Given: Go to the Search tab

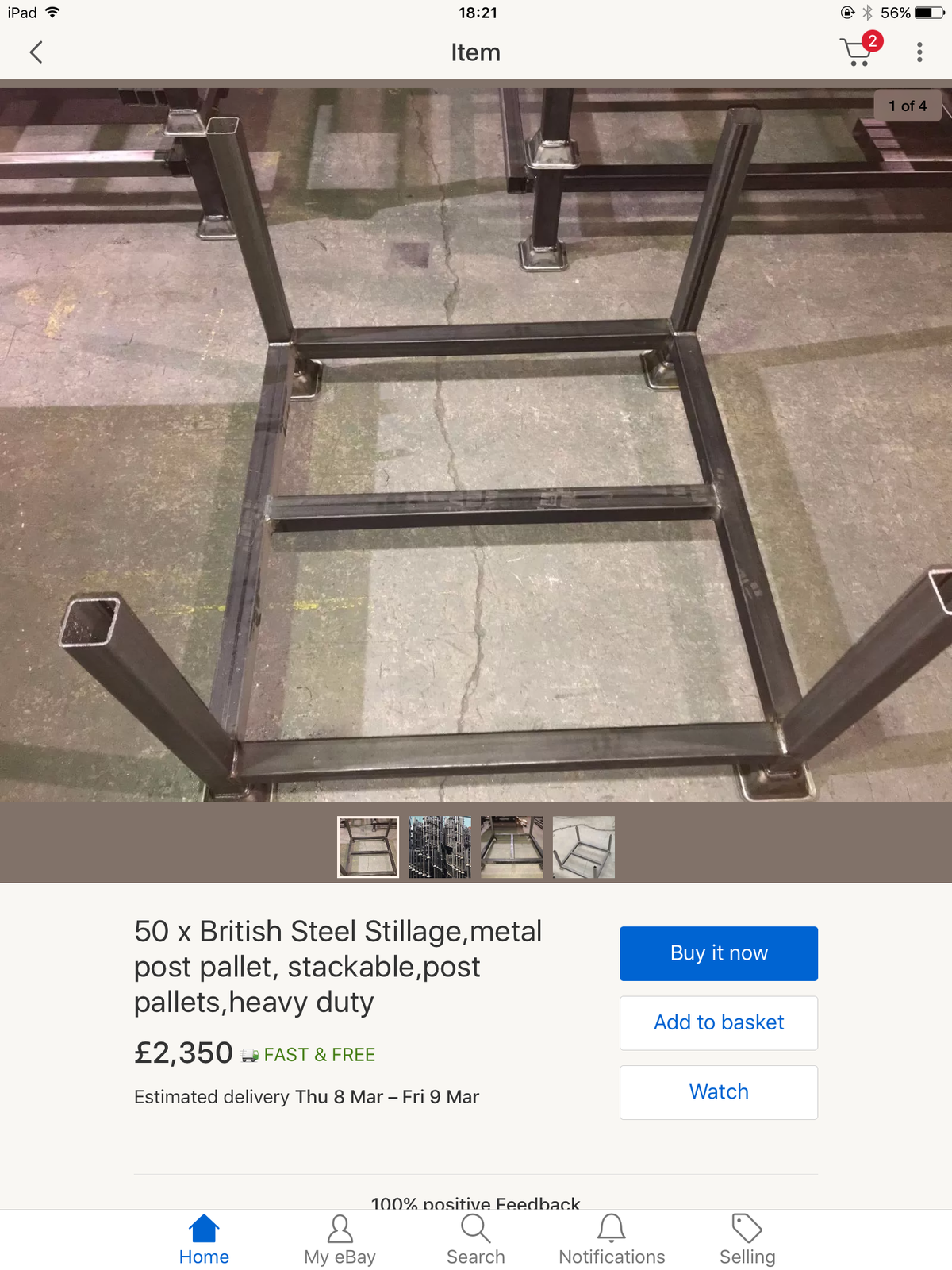Looking at the screenshot, I should [x=475, y=1240].
